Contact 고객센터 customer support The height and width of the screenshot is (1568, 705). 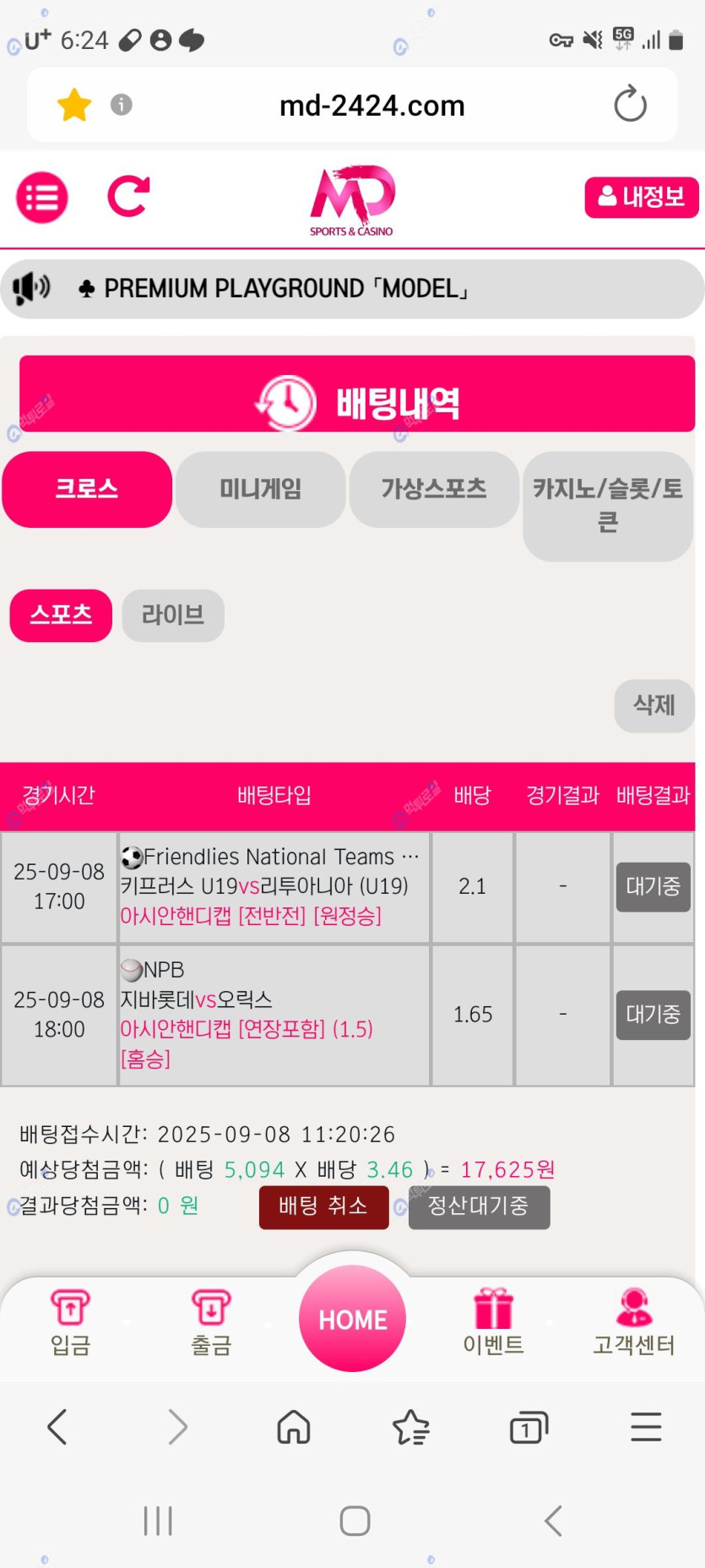[633, 1322]
